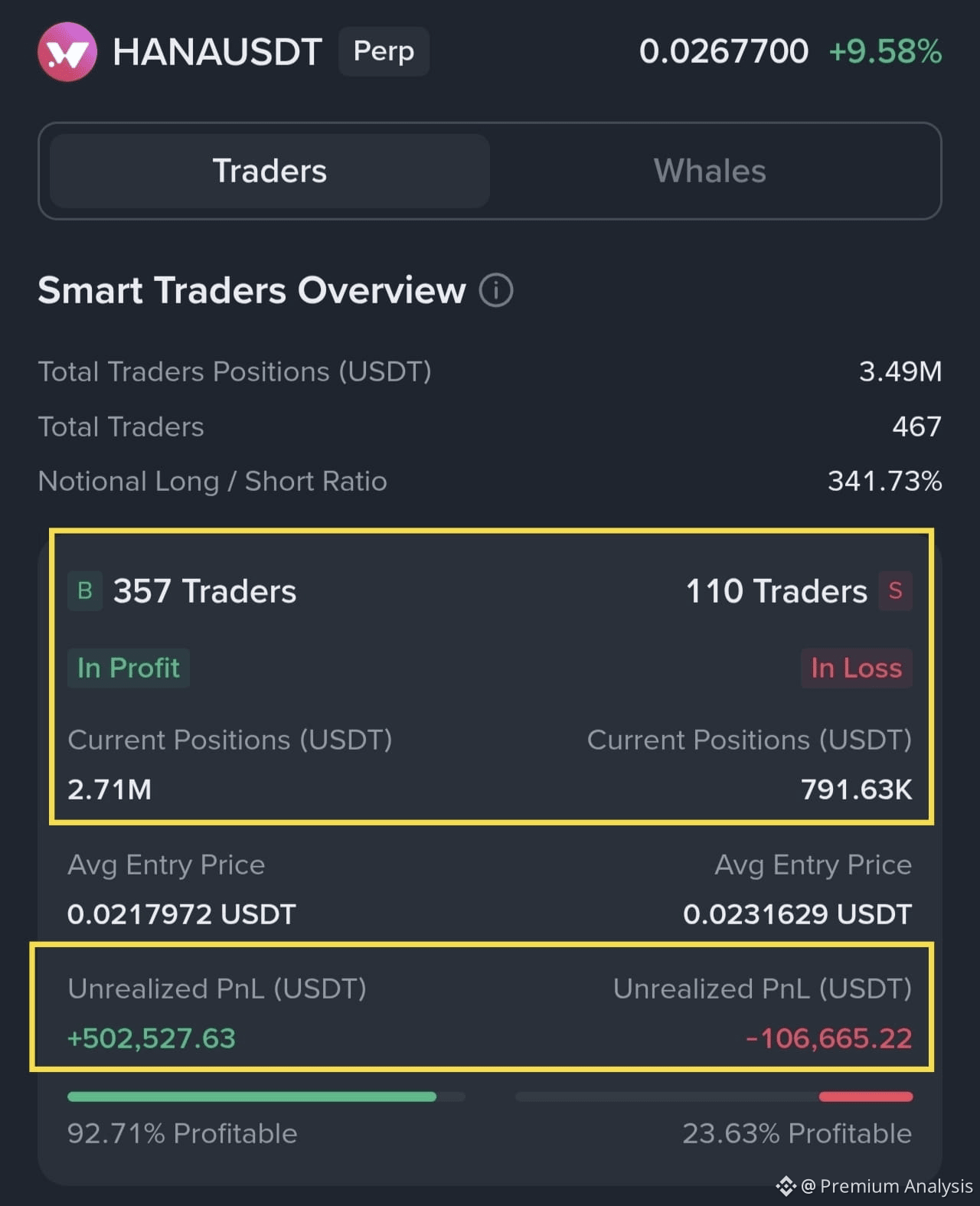Tap the In Loss red indicator
This screenshot has height=1206, width=980.
coord(856,668)
